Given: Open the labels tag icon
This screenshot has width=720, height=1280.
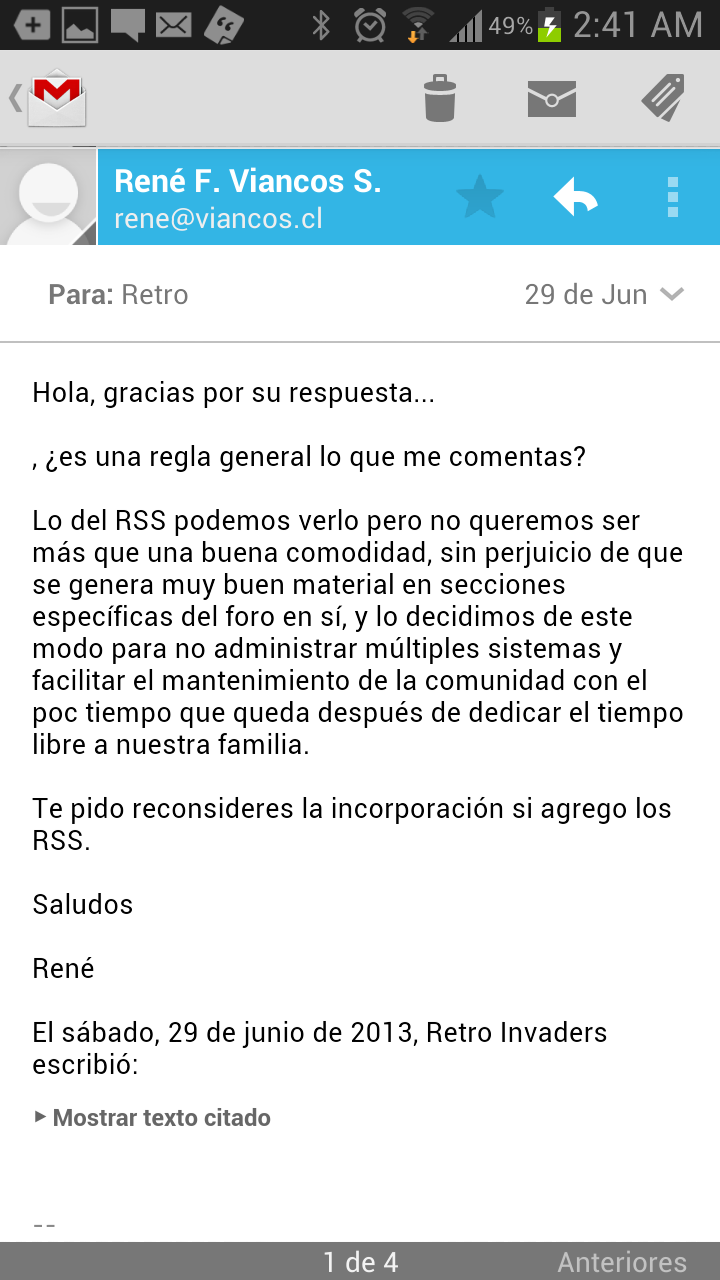Looking at the screenshot, I should tap(662, 98).
